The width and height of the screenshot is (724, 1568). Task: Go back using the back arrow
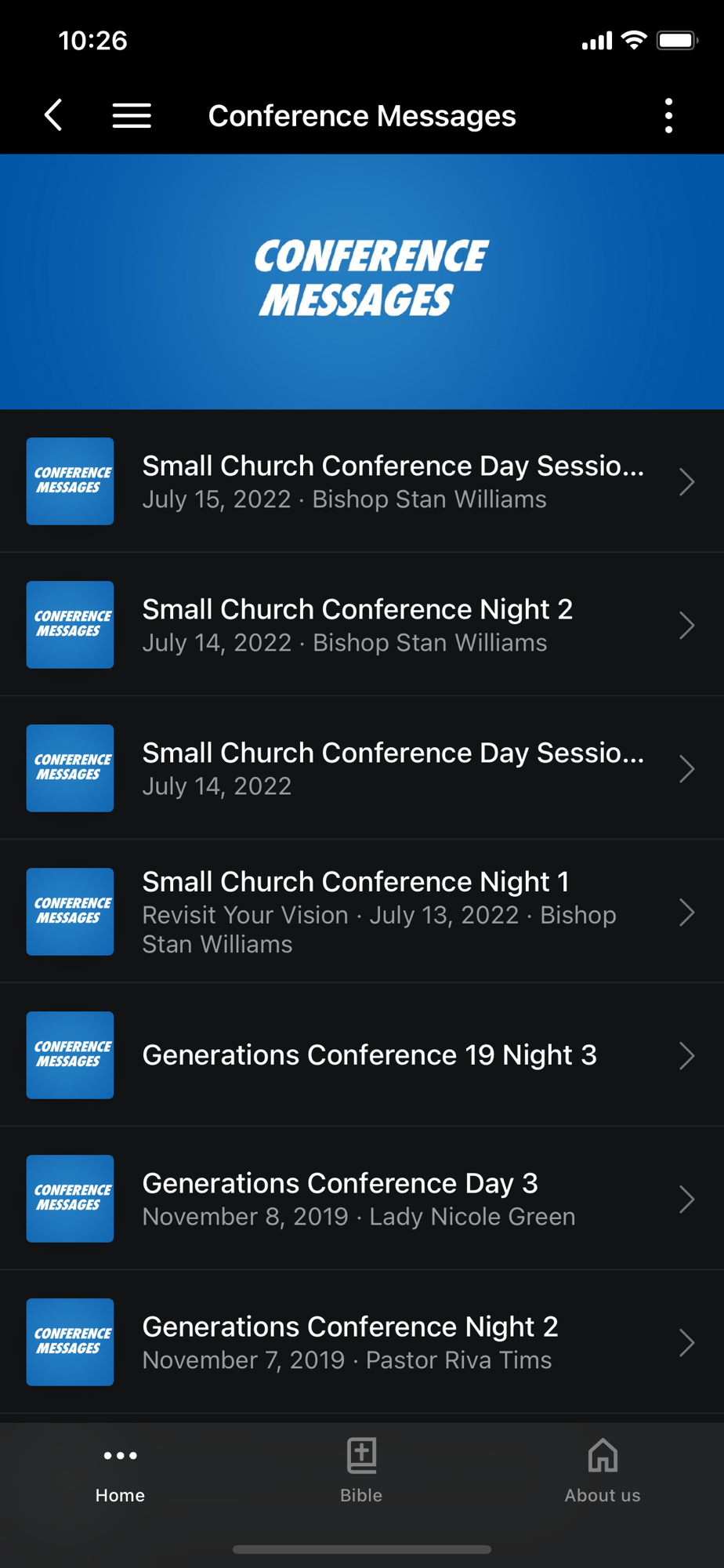(x=53, y=115)
